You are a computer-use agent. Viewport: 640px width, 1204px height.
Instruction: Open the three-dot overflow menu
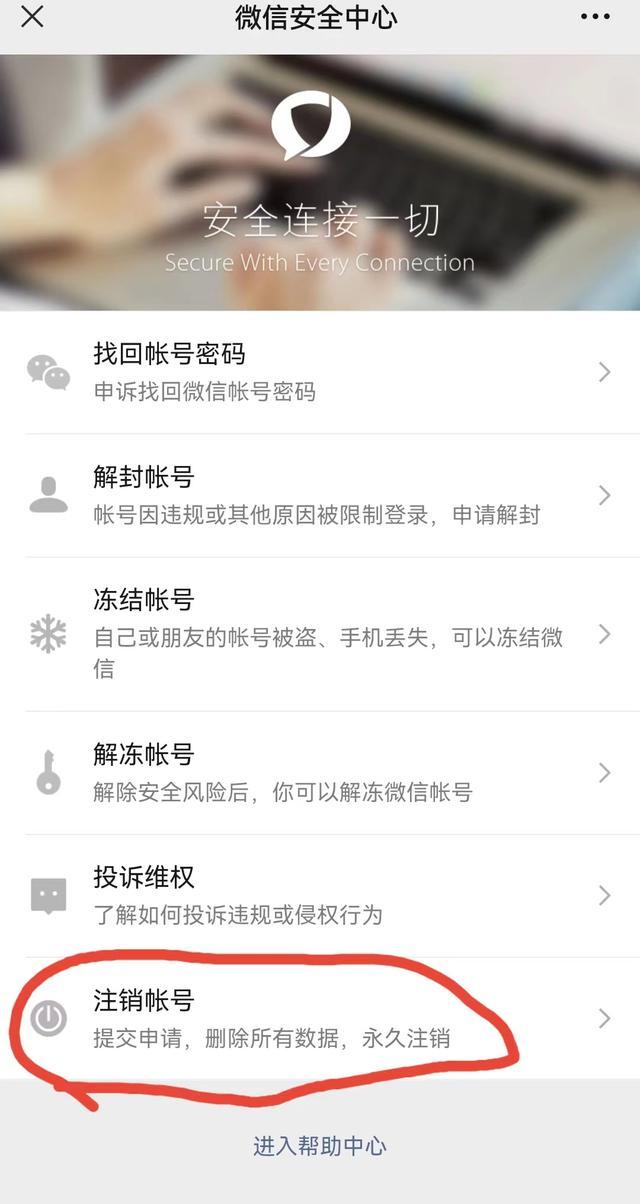point(595,17)
